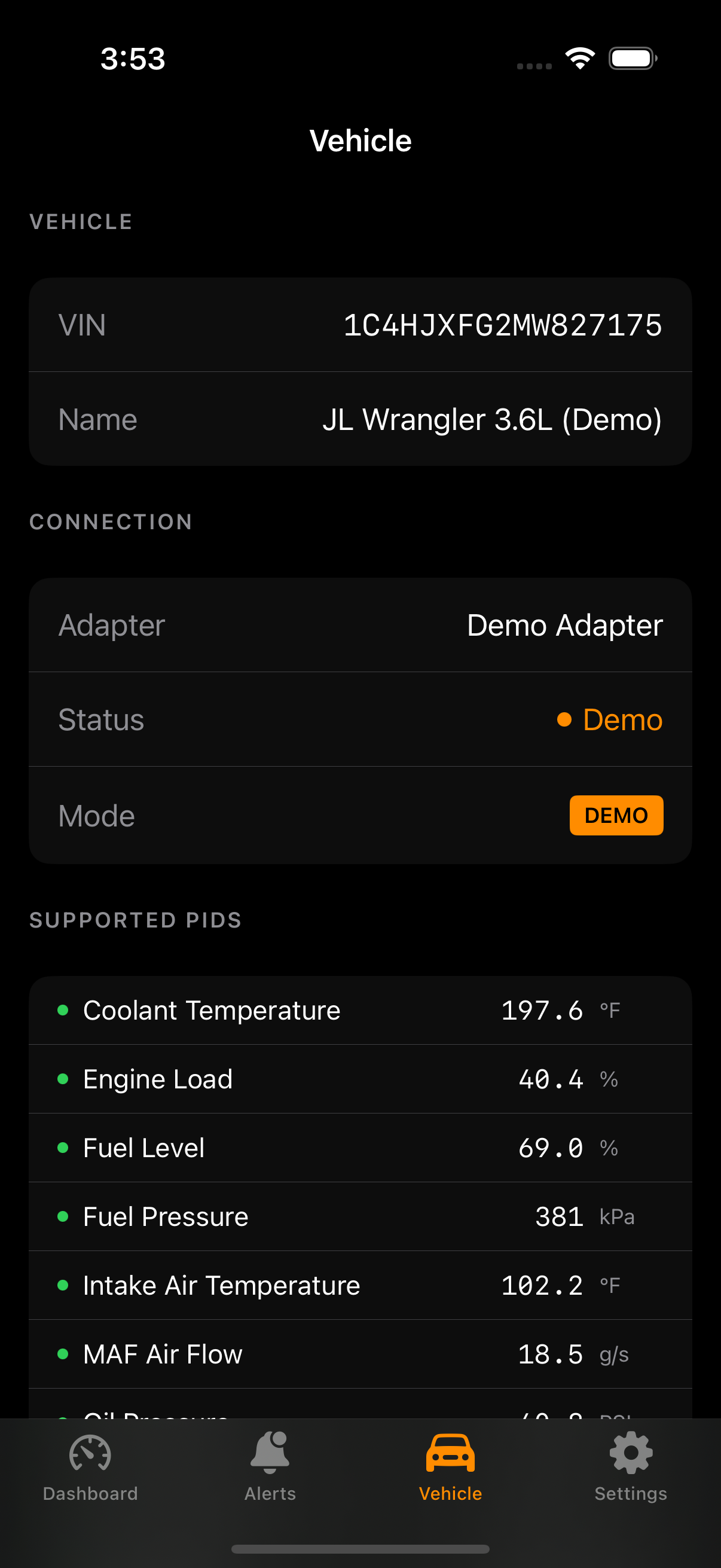721x1568 pixels.
Task: Open the Dashboard gauge icon
Action: pos(90,1455)
